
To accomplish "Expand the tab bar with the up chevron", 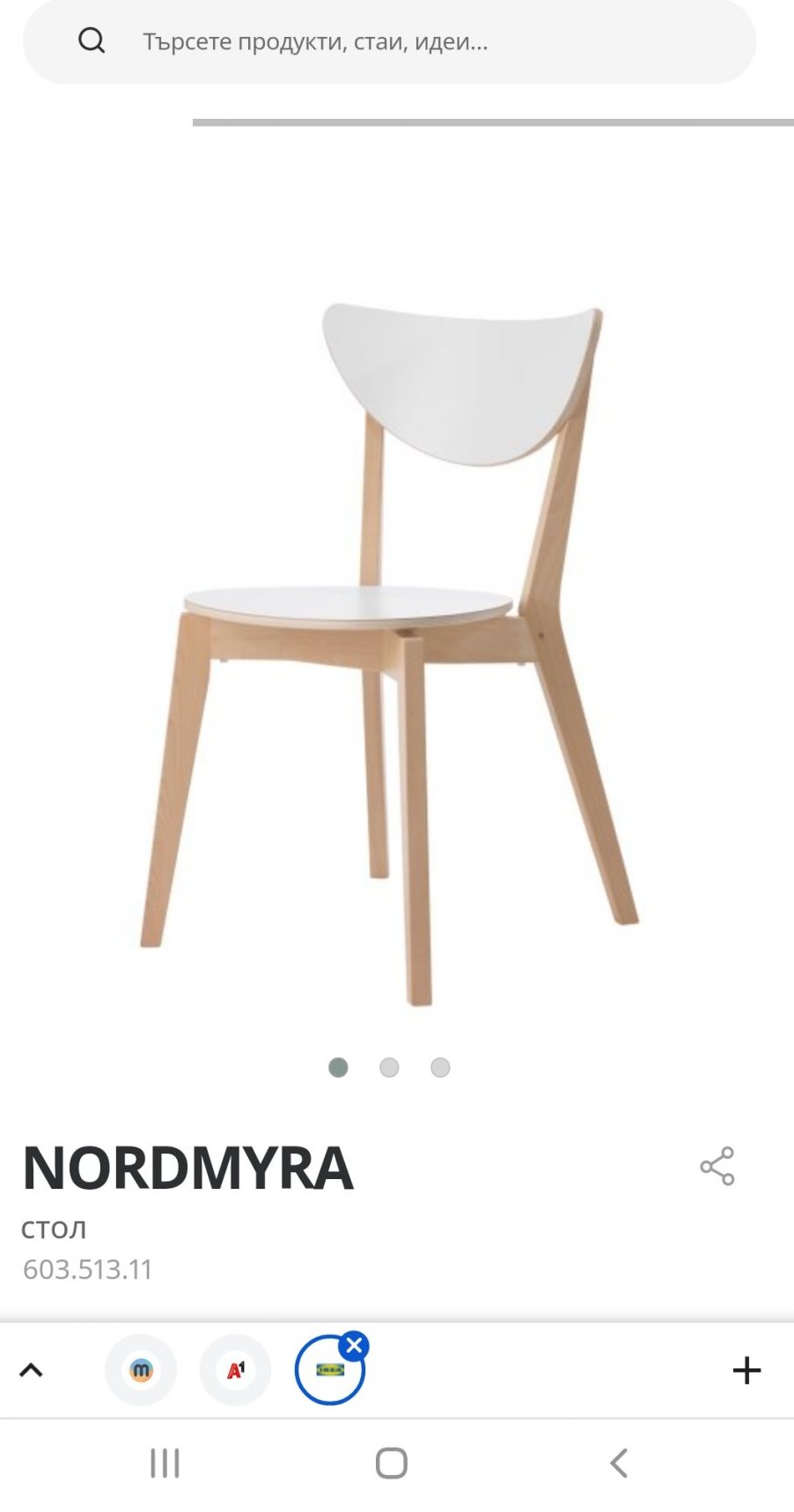I will (x=31, y=1370).
